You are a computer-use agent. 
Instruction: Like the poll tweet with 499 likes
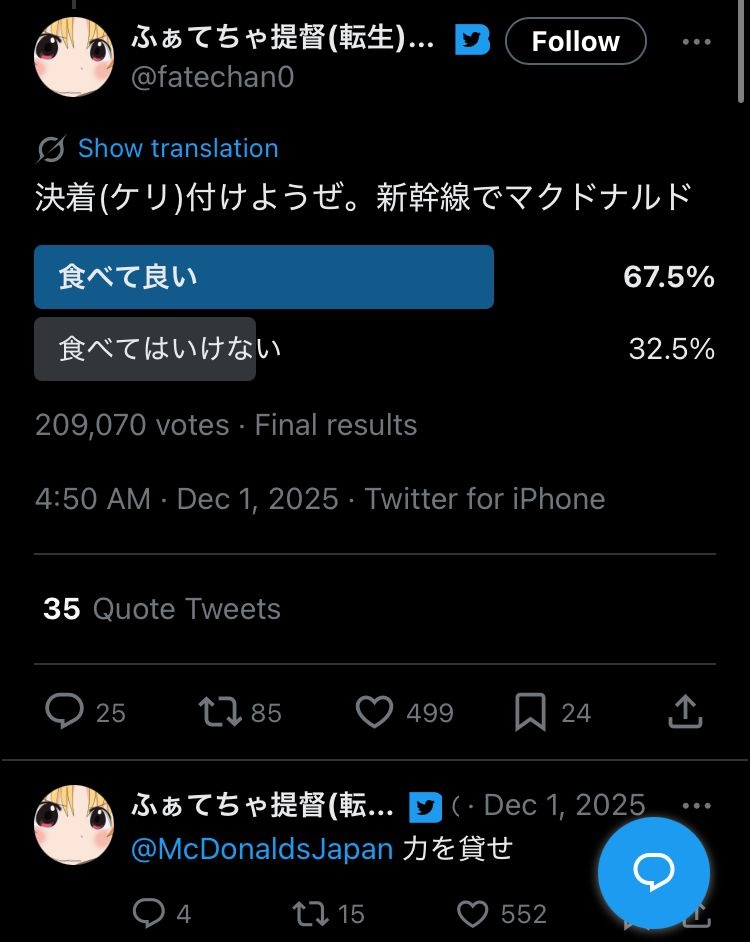click(x=375, y=712)
